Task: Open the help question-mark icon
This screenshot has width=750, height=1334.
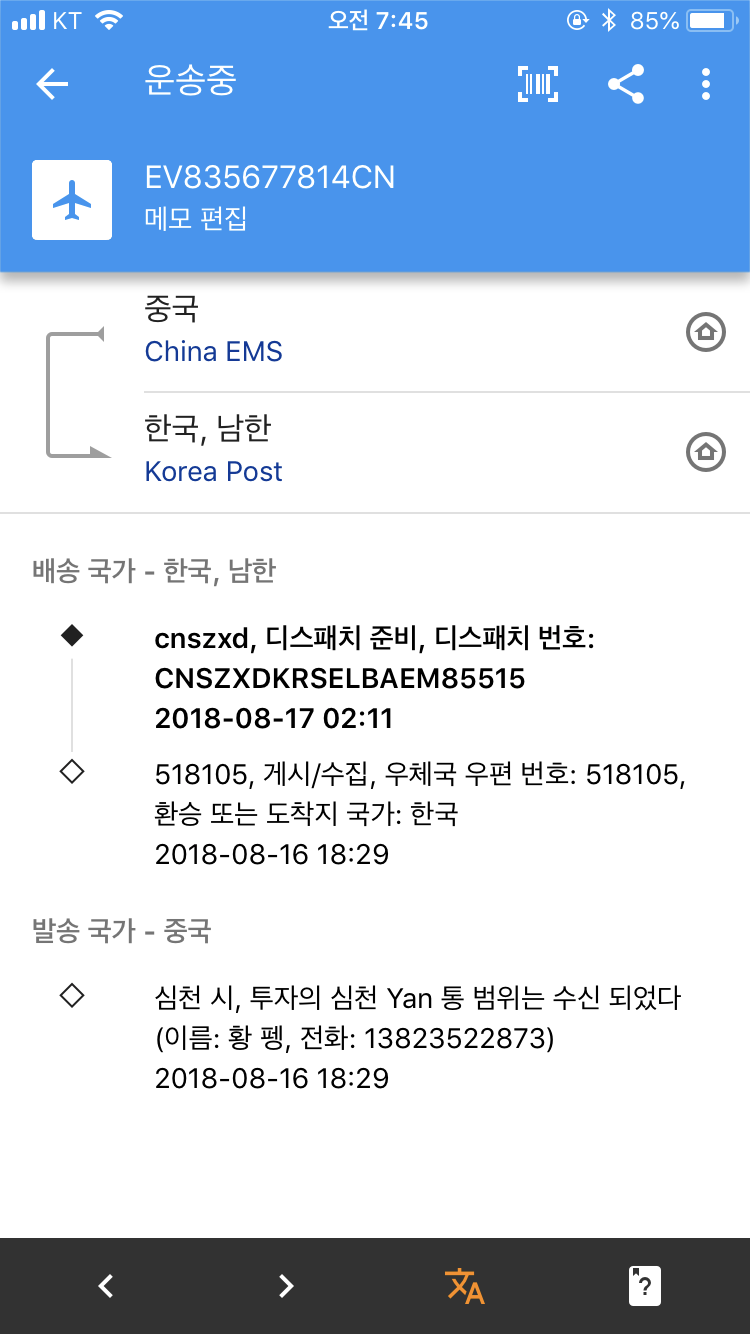Action: tap(645, 1286)
